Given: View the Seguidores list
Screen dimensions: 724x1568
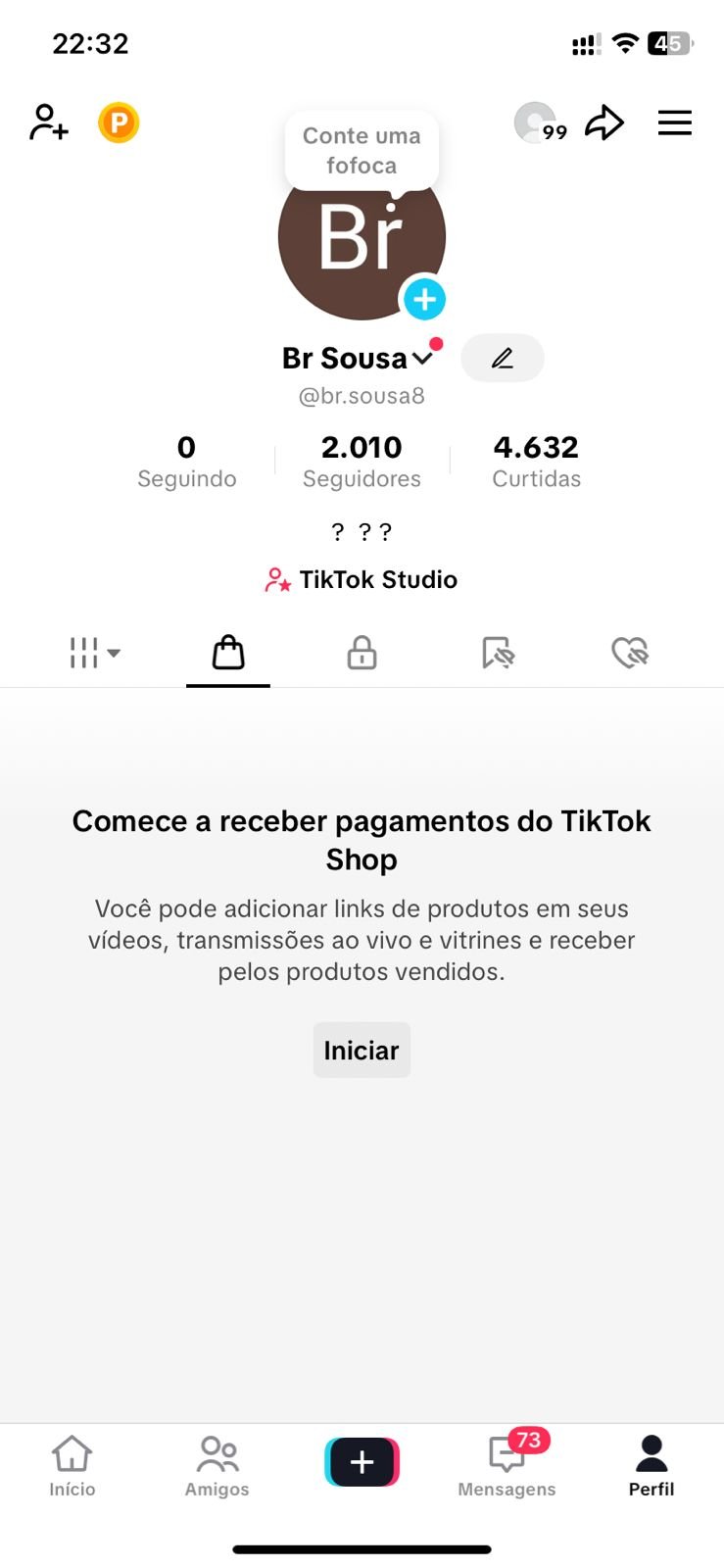Looking at the screenshot, I should (x=362, y=462).
